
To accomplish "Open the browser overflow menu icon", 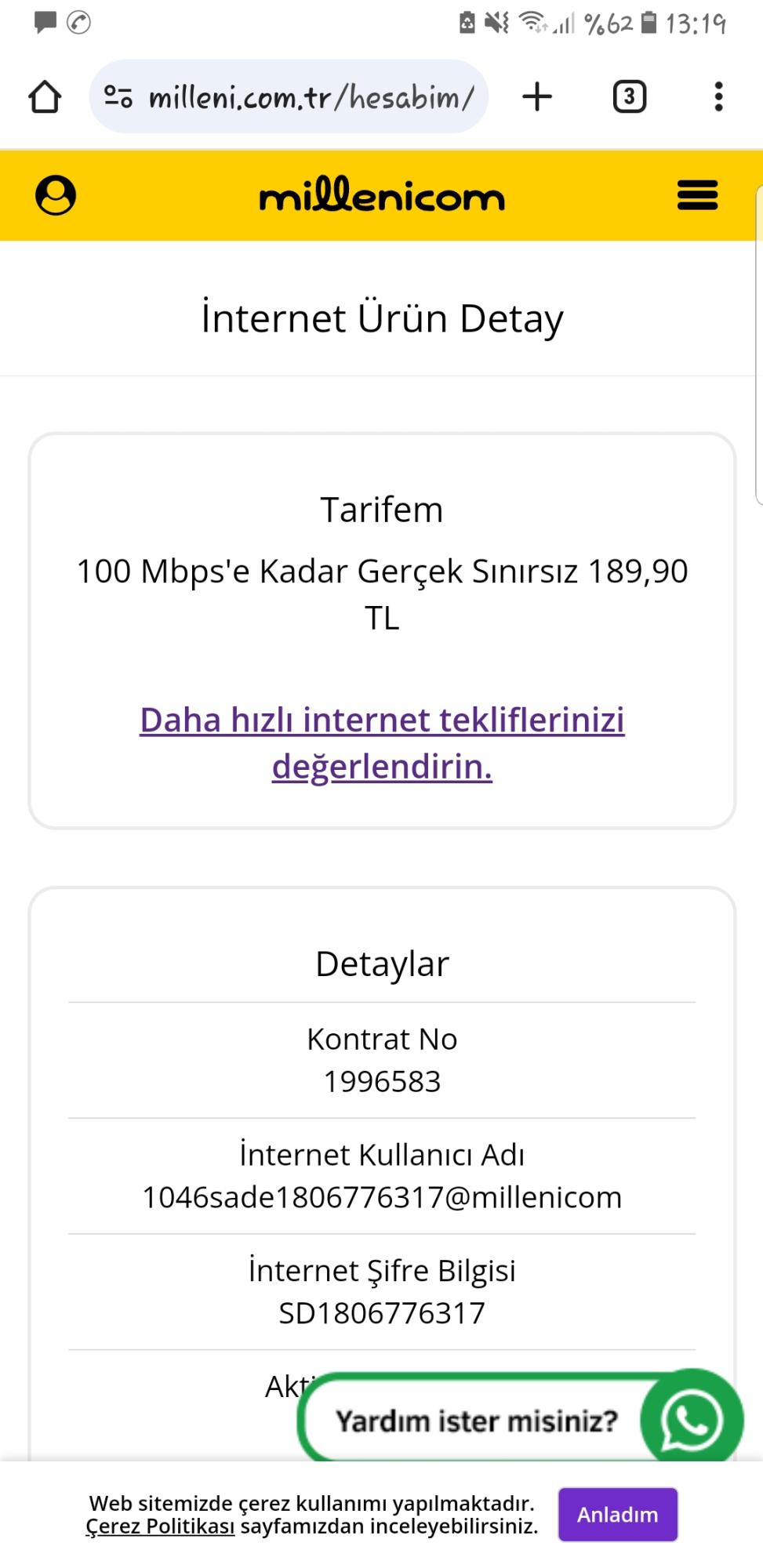I will point(718,96).
